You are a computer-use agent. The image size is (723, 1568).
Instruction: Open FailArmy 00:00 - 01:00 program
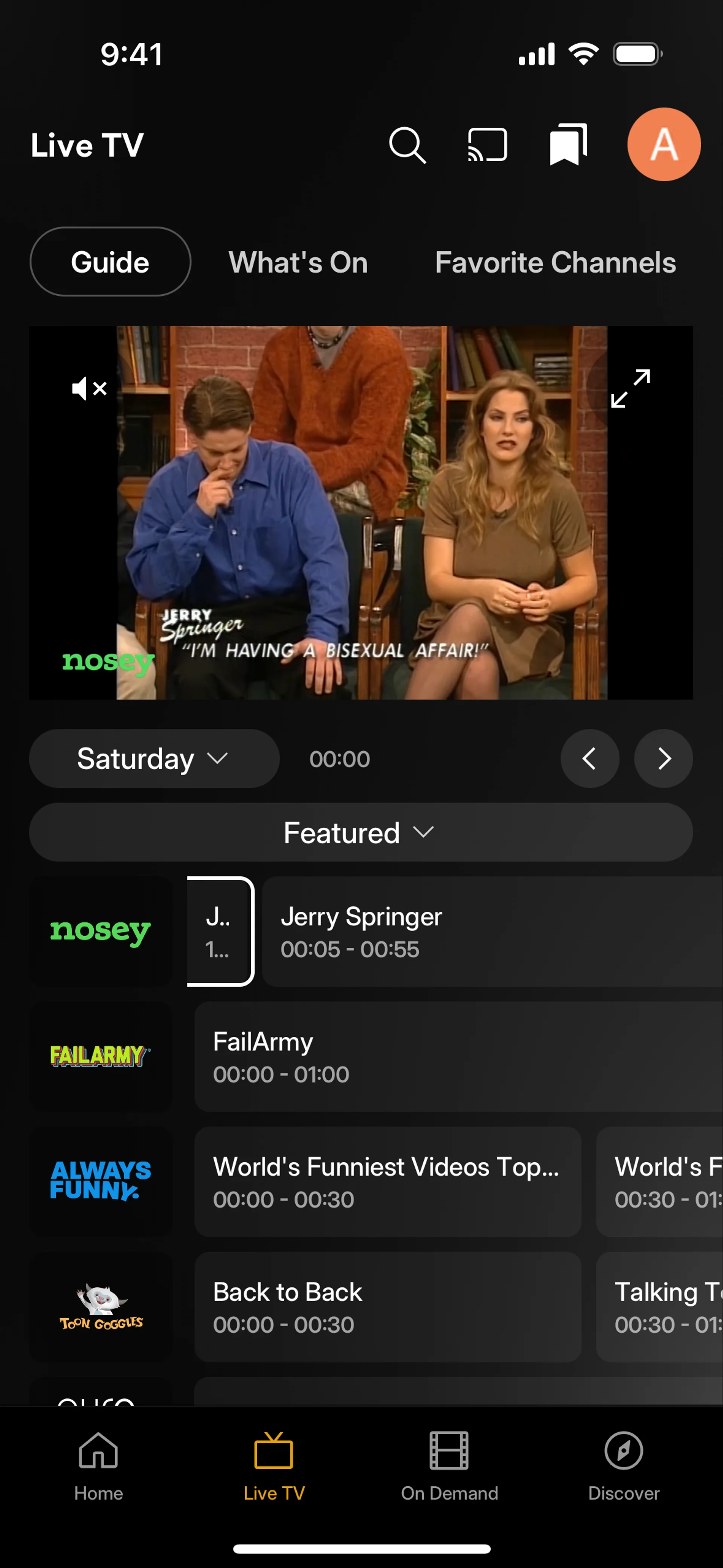(x=456, y=1057)
